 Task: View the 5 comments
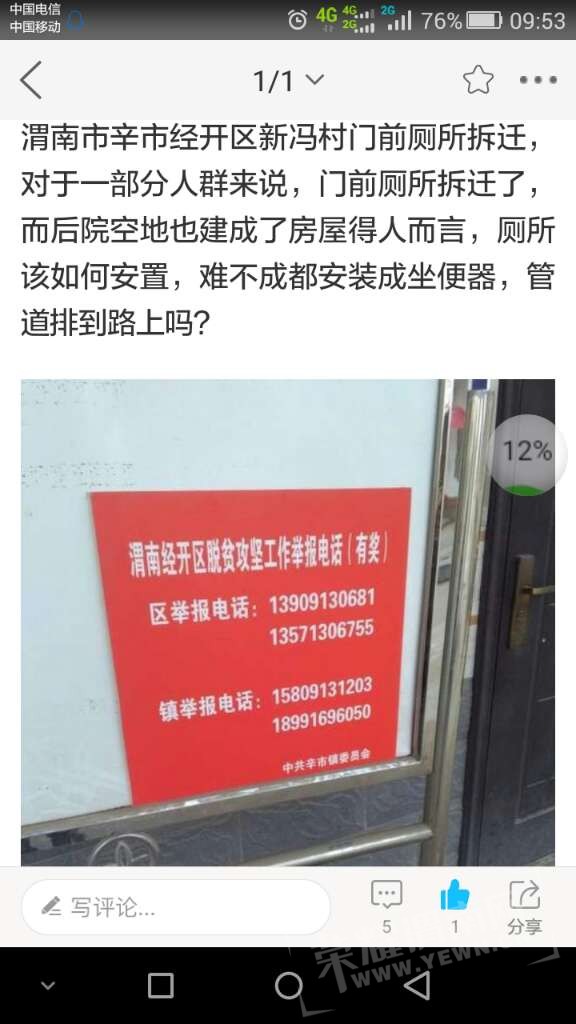pos(386,906)
